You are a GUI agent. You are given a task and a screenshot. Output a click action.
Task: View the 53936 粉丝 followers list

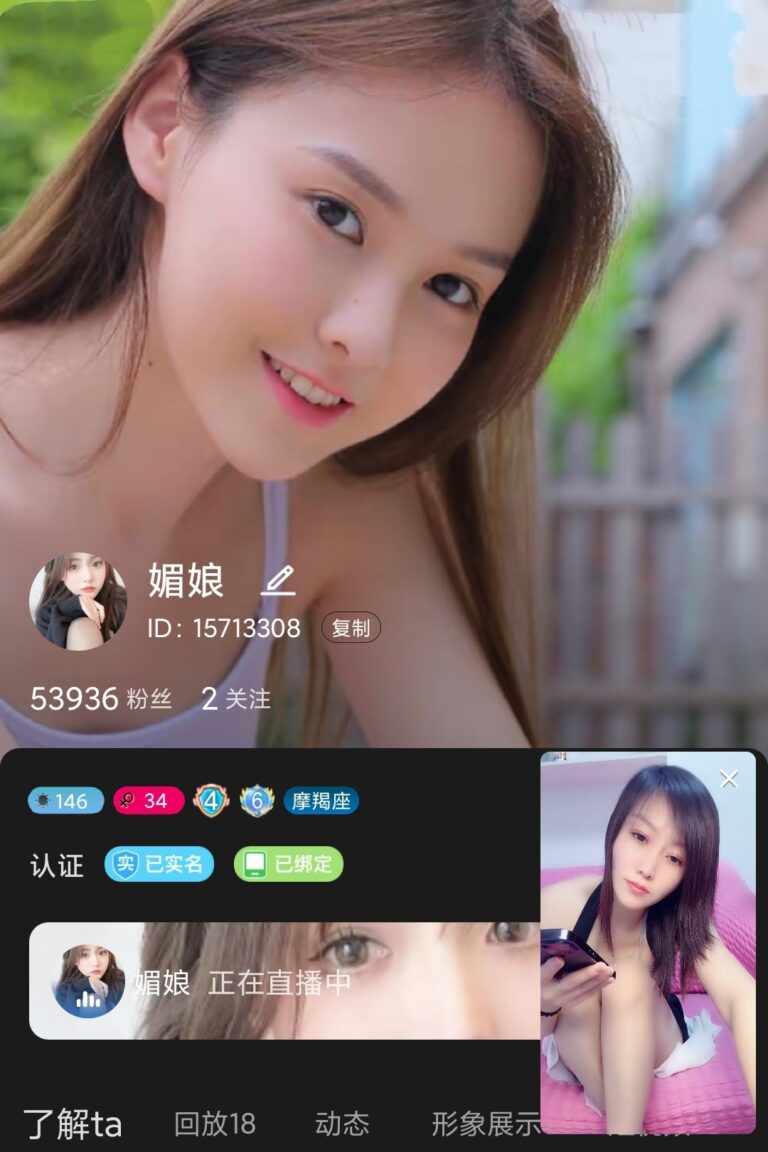coord(100,698)
